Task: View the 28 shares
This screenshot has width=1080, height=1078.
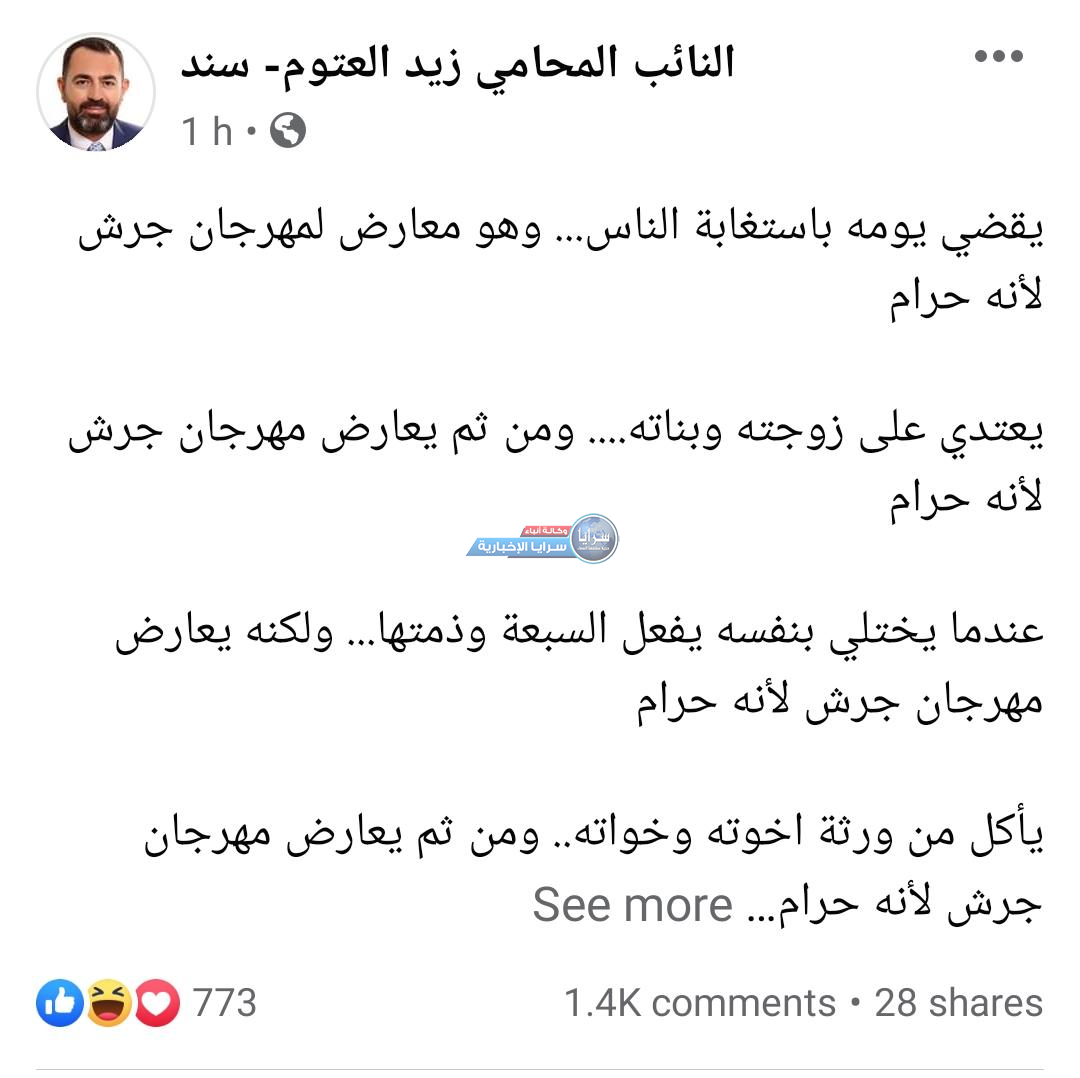Action: click(x=958, y=1002)
